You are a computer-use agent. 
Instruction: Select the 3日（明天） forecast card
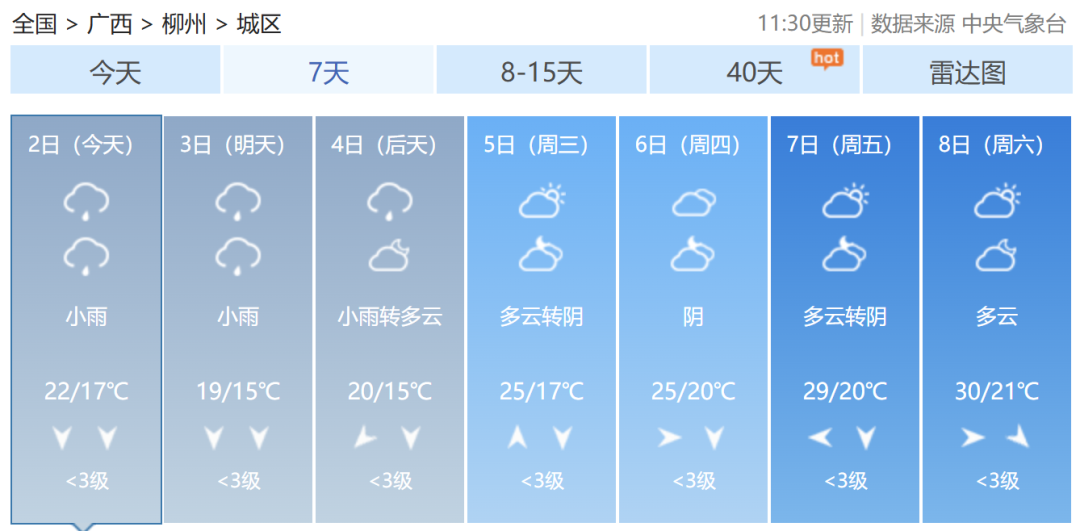tap(238, 318)
